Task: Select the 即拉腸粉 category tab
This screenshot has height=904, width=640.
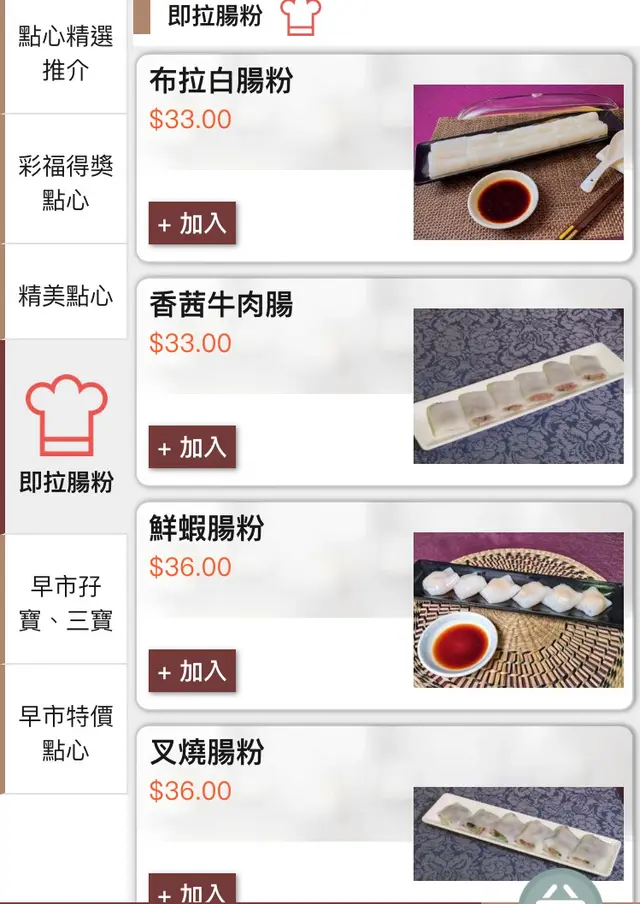Action: click(66, 436)
